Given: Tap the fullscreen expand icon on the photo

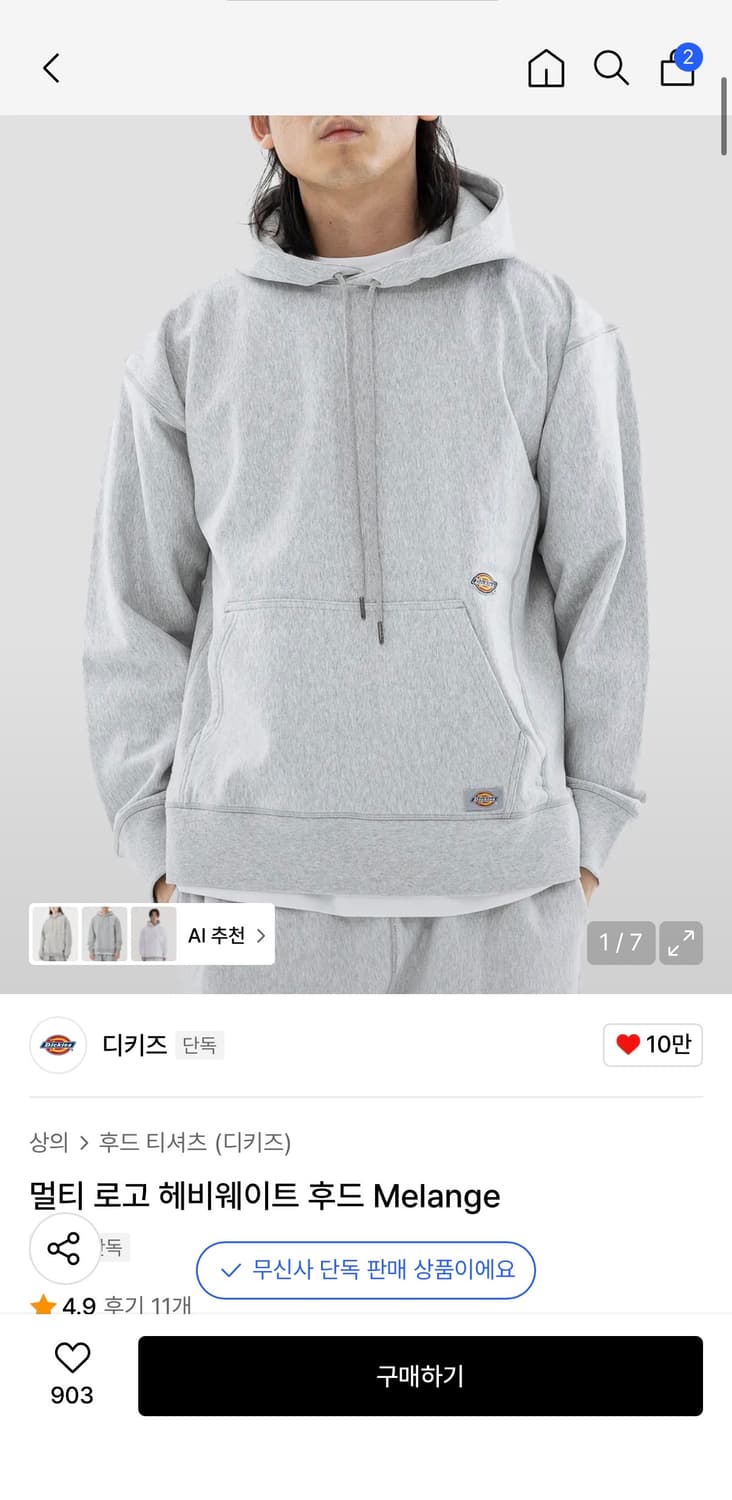Looking at the screenshot, I should coord(681,942).
